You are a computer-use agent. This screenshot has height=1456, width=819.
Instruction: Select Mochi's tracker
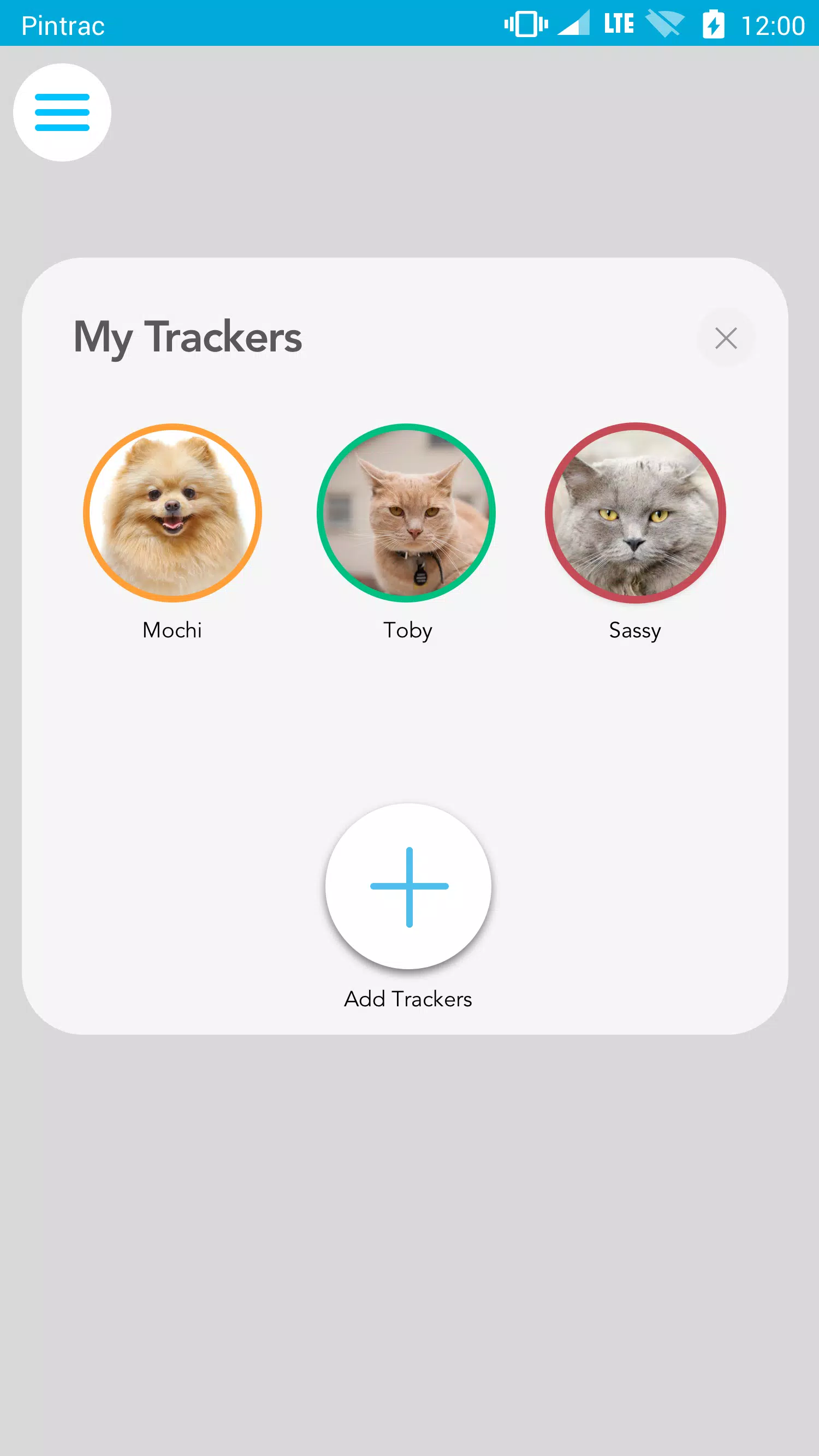pos(173,512)
